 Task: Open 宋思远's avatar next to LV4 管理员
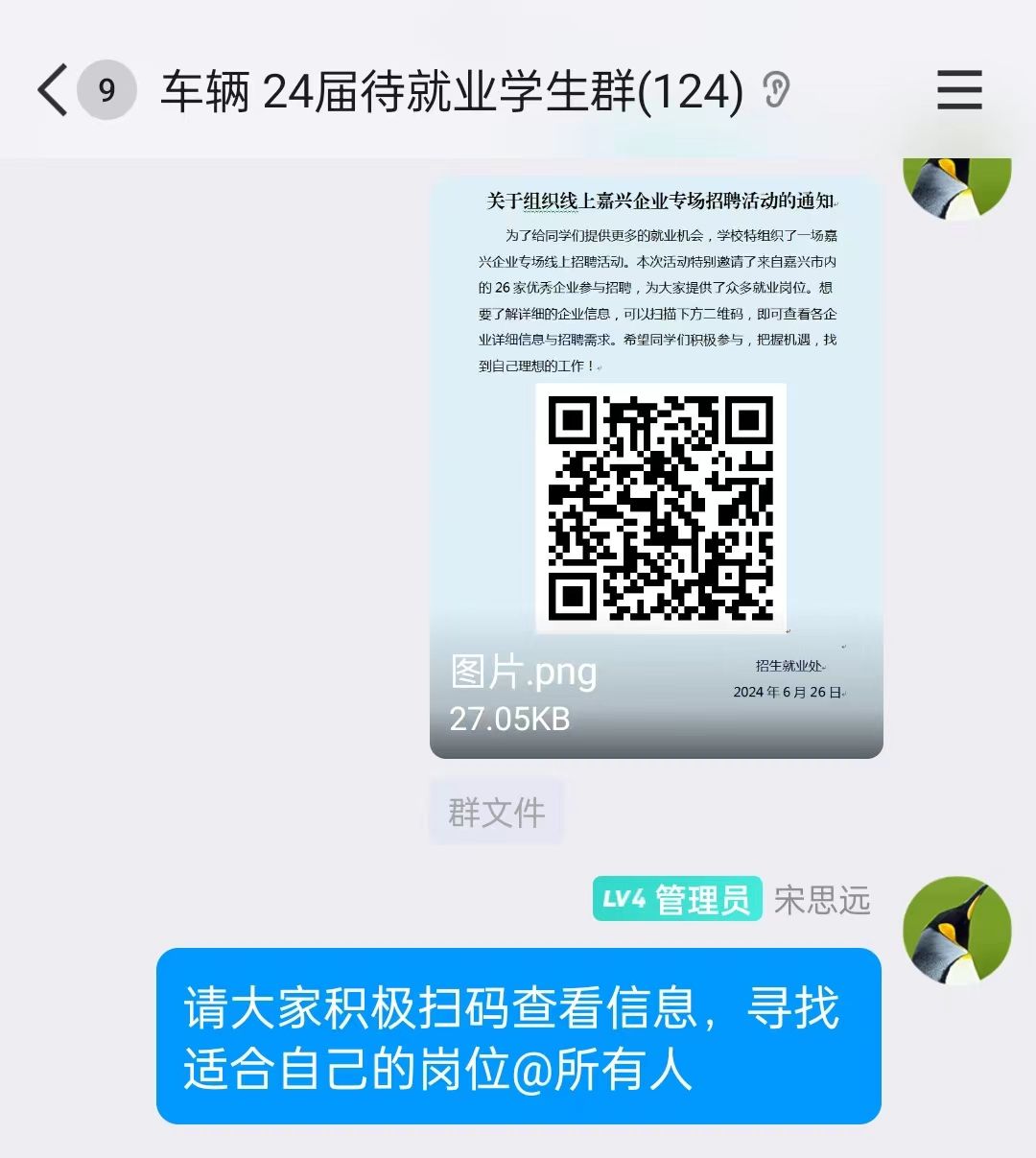coord(956,930)
